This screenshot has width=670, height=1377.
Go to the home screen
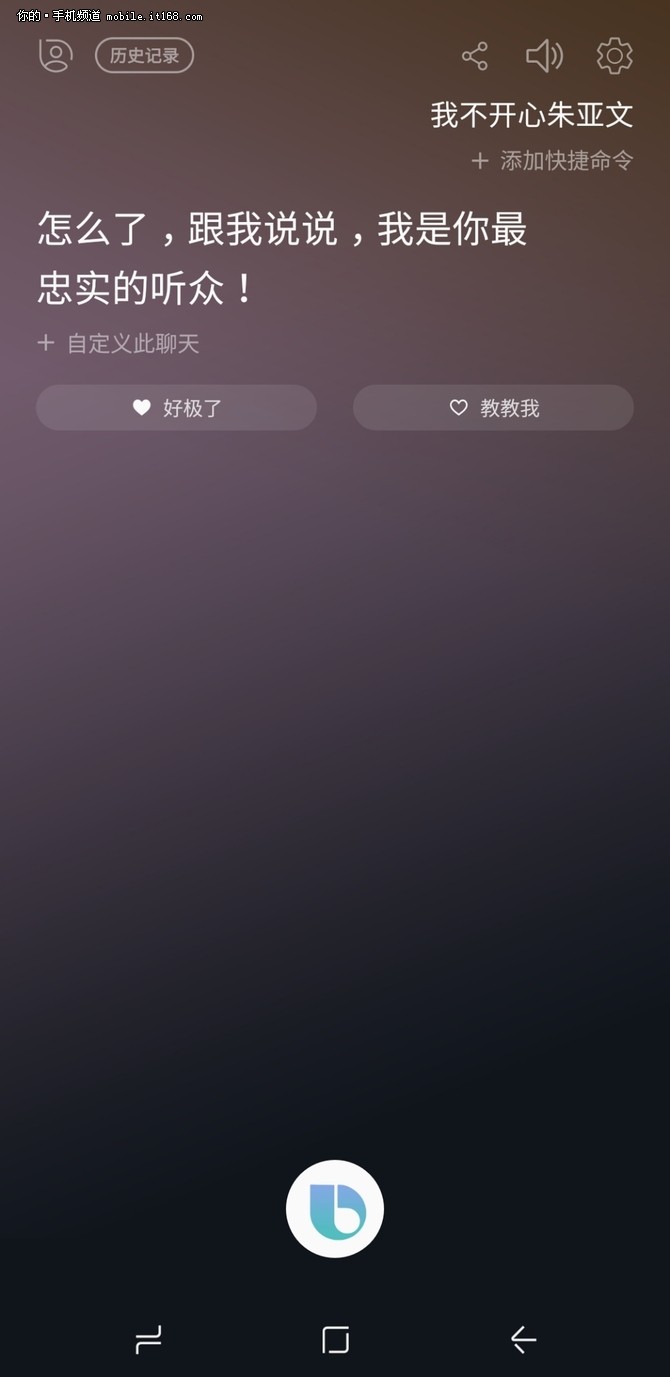(x=335, y=1340)
